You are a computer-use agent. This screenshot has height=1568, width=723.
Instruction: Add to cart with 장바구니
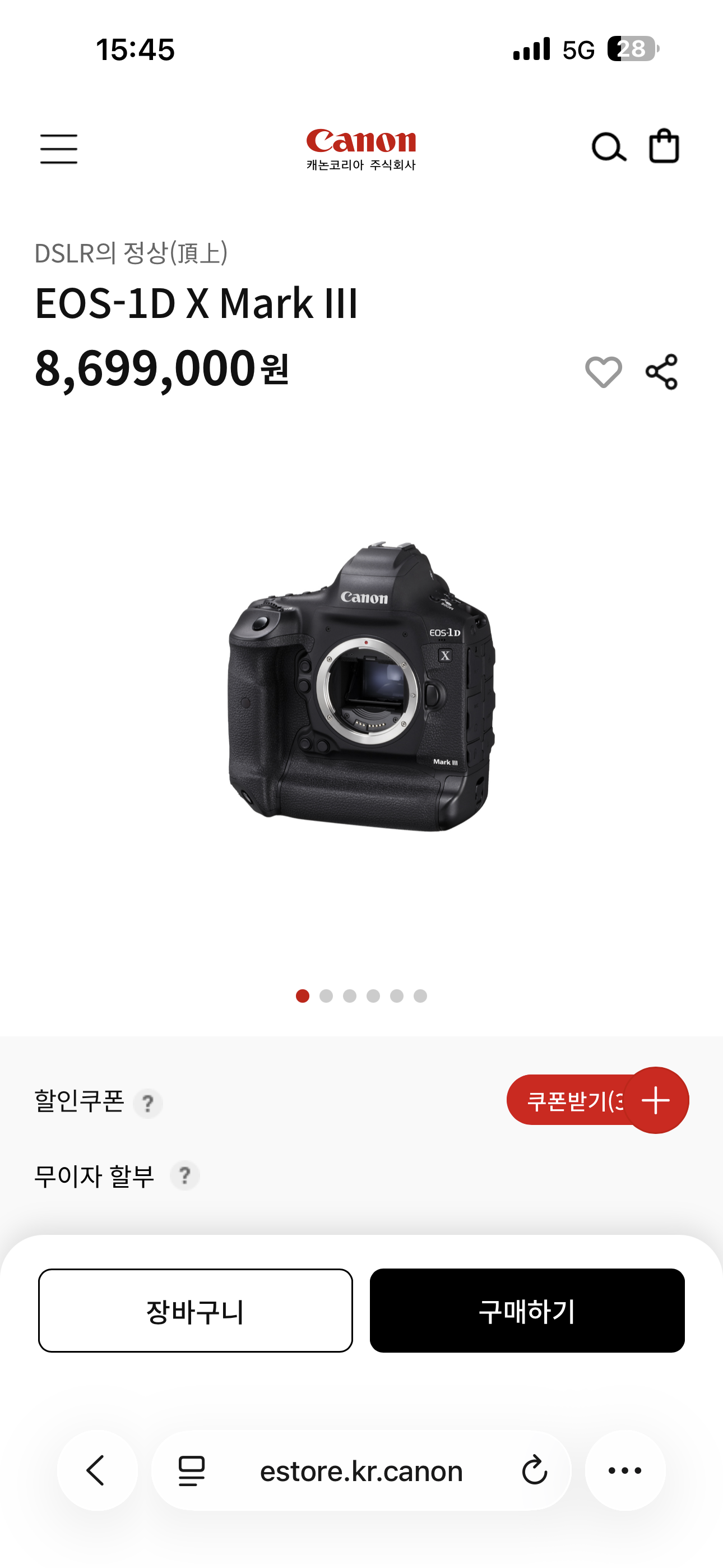point(196,1311)
